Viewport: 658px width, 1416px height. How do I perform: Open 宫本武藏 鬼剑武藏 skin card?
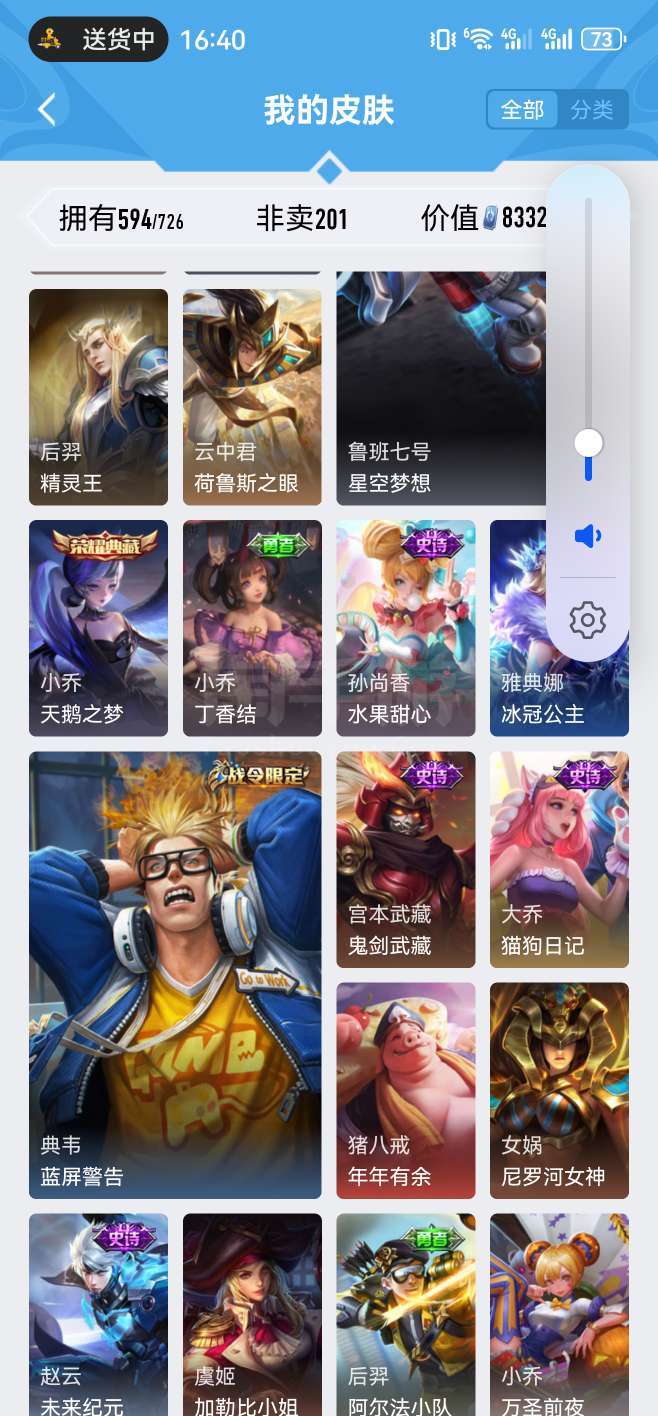405,860
